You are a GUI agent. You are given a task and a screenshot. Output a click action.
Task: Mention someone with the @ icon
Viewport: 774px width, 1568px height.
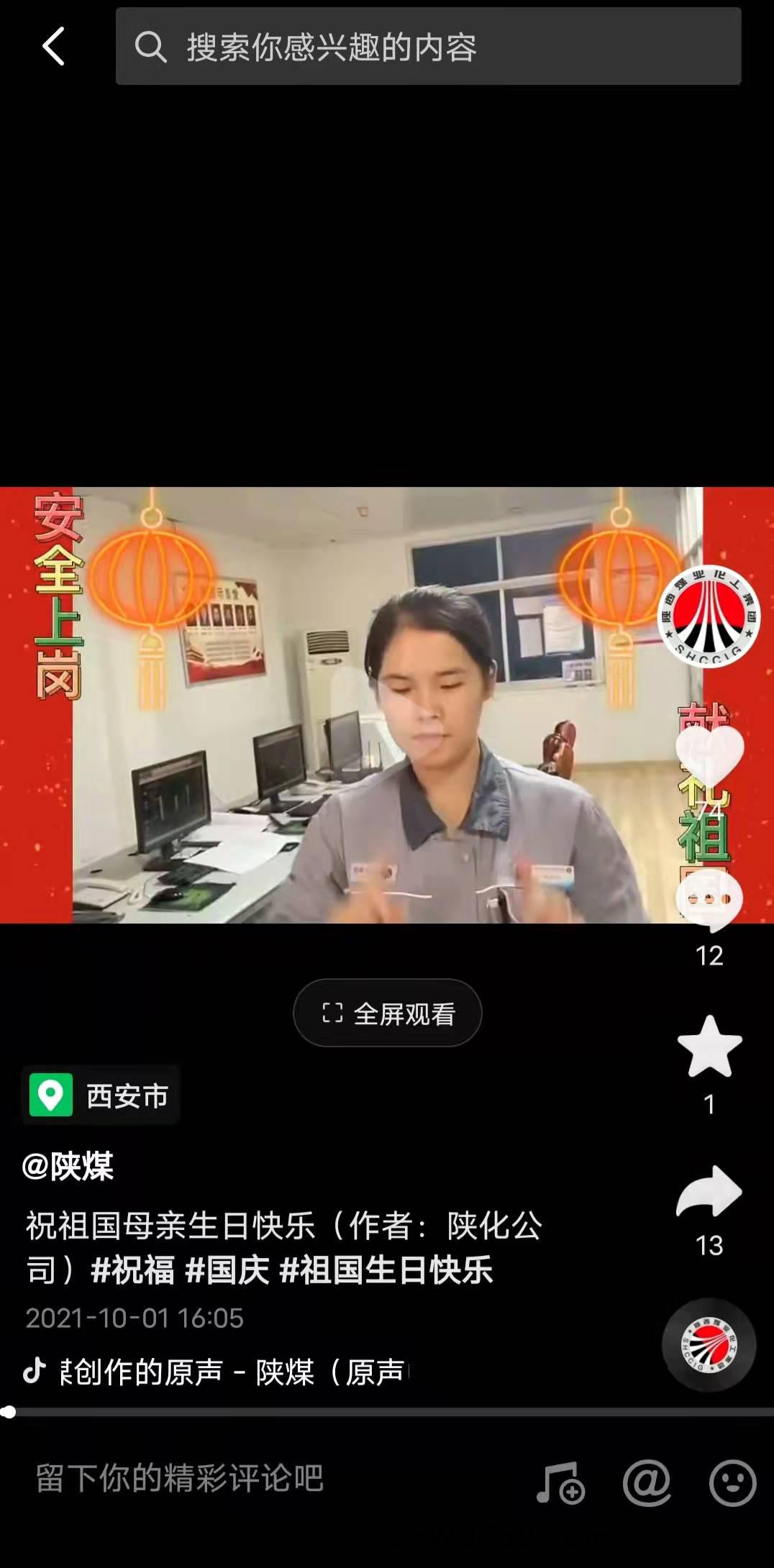point(647,1482)
